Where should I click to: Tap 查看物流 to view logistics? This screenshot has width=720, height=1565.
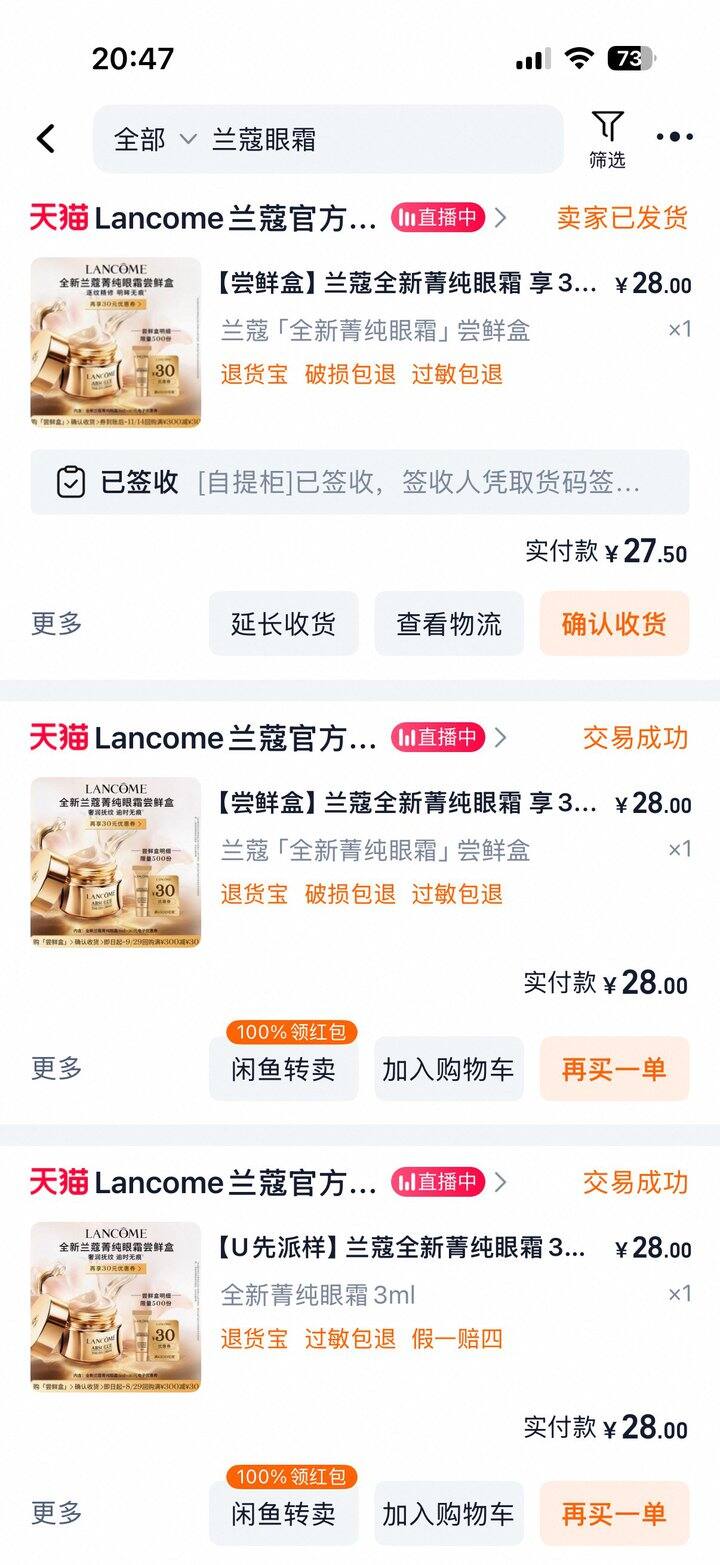click(x=449, y=624)
